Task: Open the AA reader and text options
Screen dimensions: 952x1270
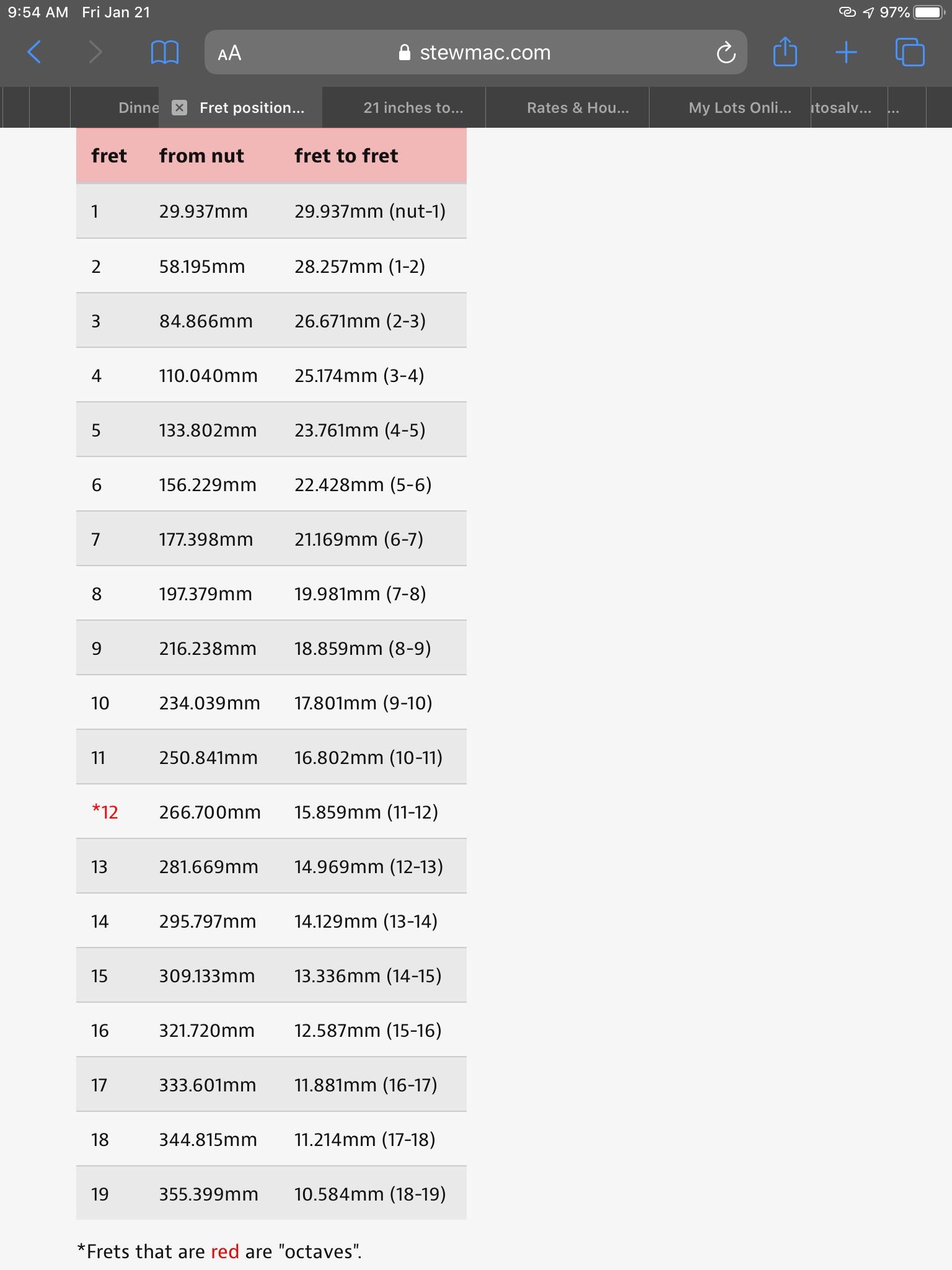Action: point(229,53)
